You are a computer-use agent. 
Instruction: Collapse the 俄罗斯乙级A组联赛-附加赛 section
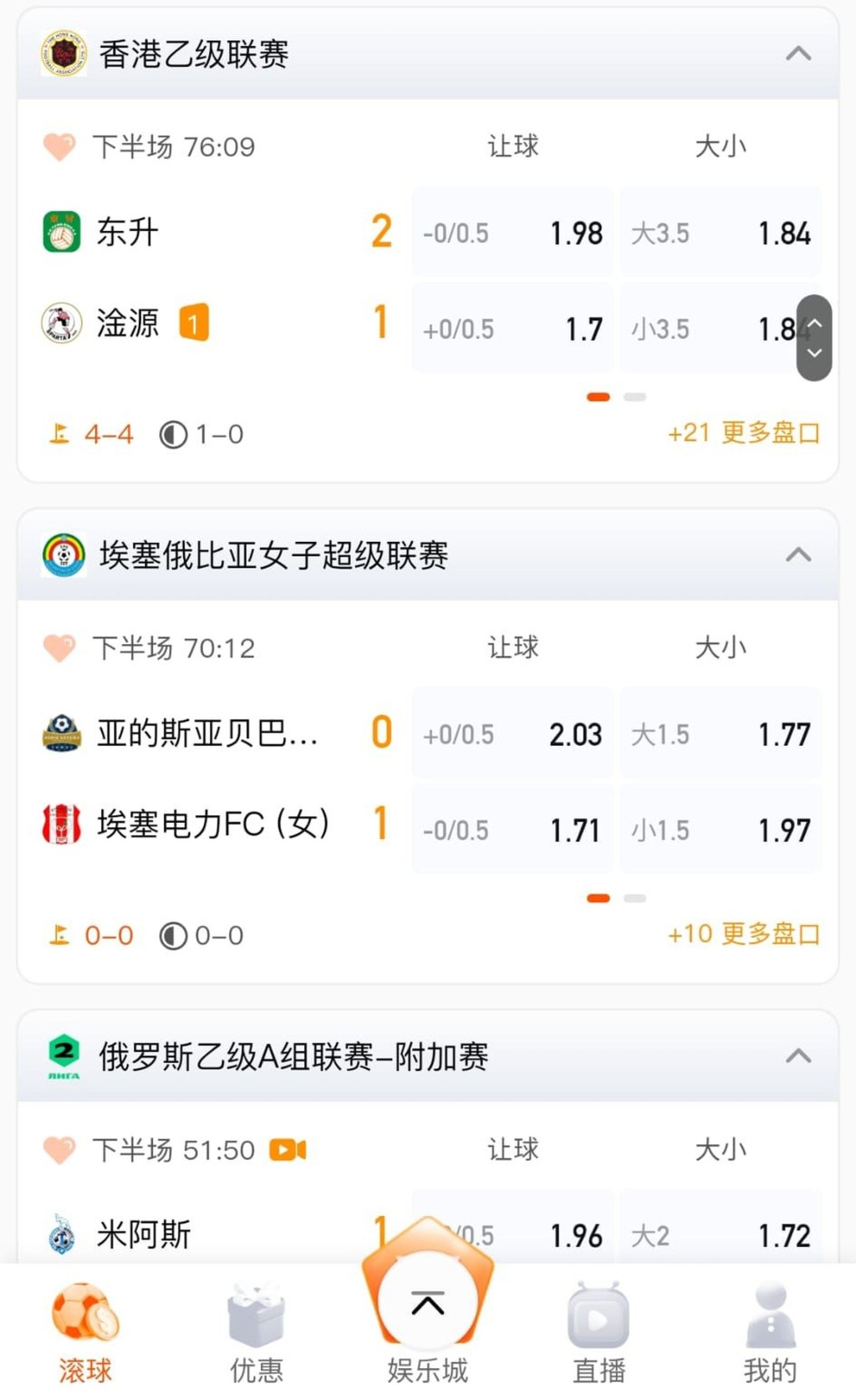click(798, 1056)
